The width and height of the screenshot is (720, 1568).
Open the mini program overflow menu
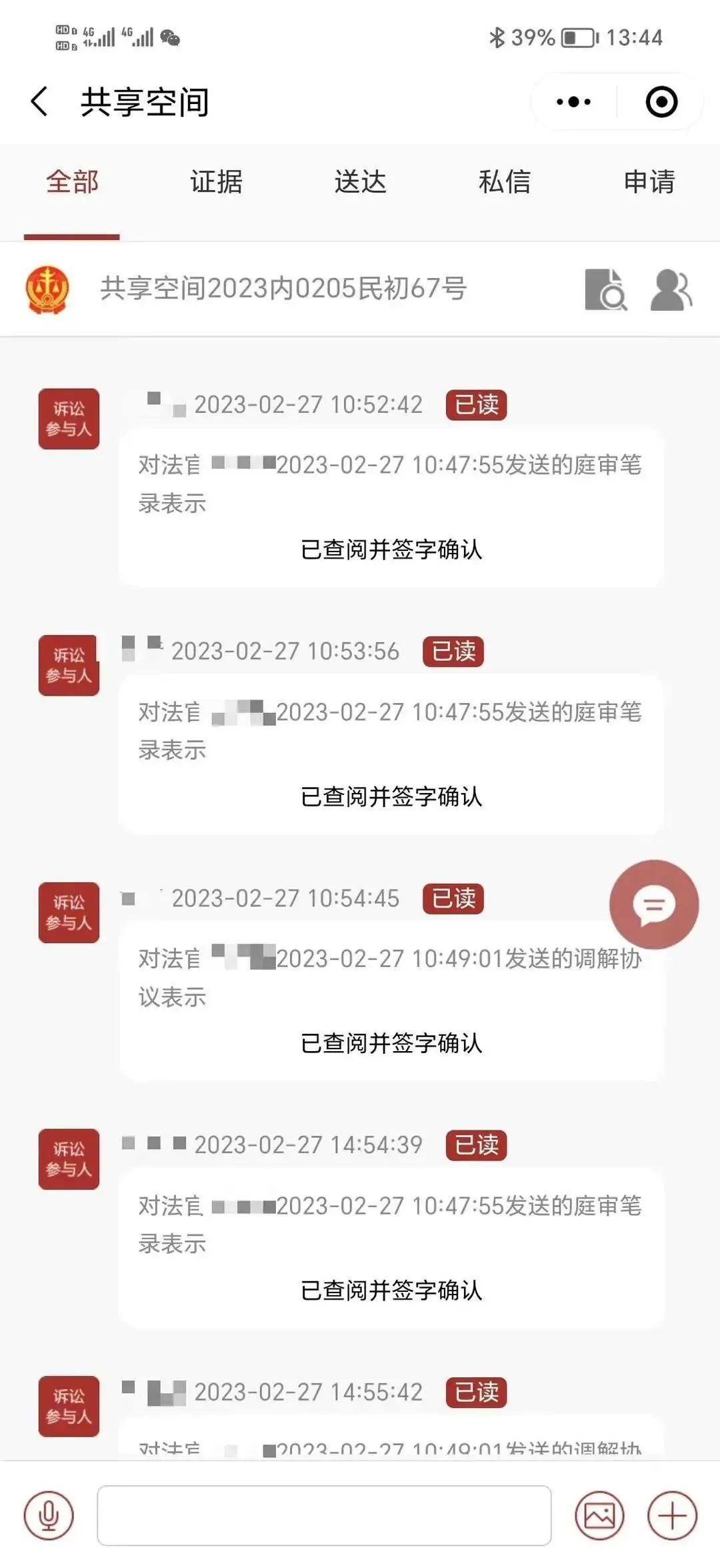(x=573, y=102)
